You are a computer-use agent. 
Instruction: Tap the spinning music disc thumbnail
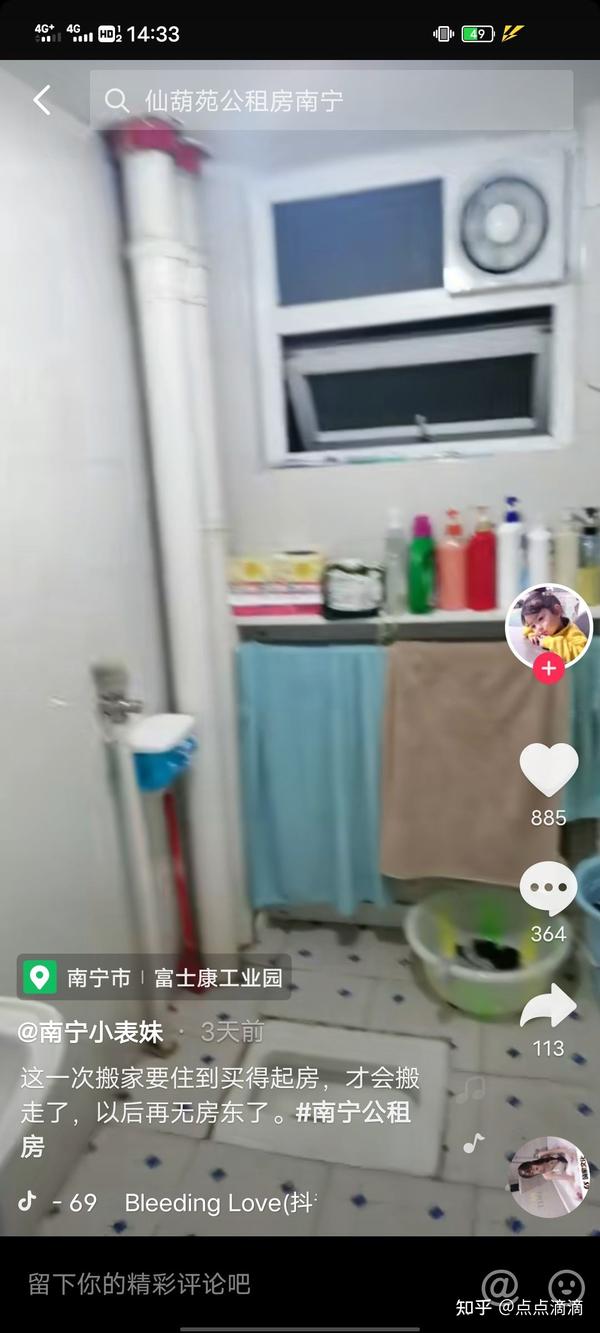click(548, 1176)
